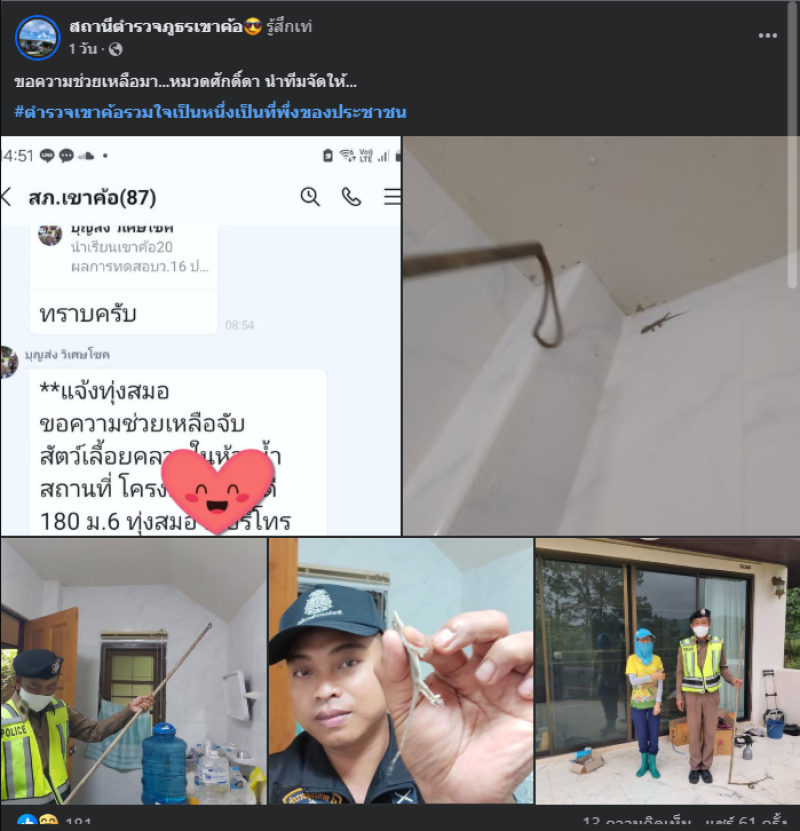Open the photo of officer holding stick
Screen dimensions: 800x831
[x=132, y=670]
